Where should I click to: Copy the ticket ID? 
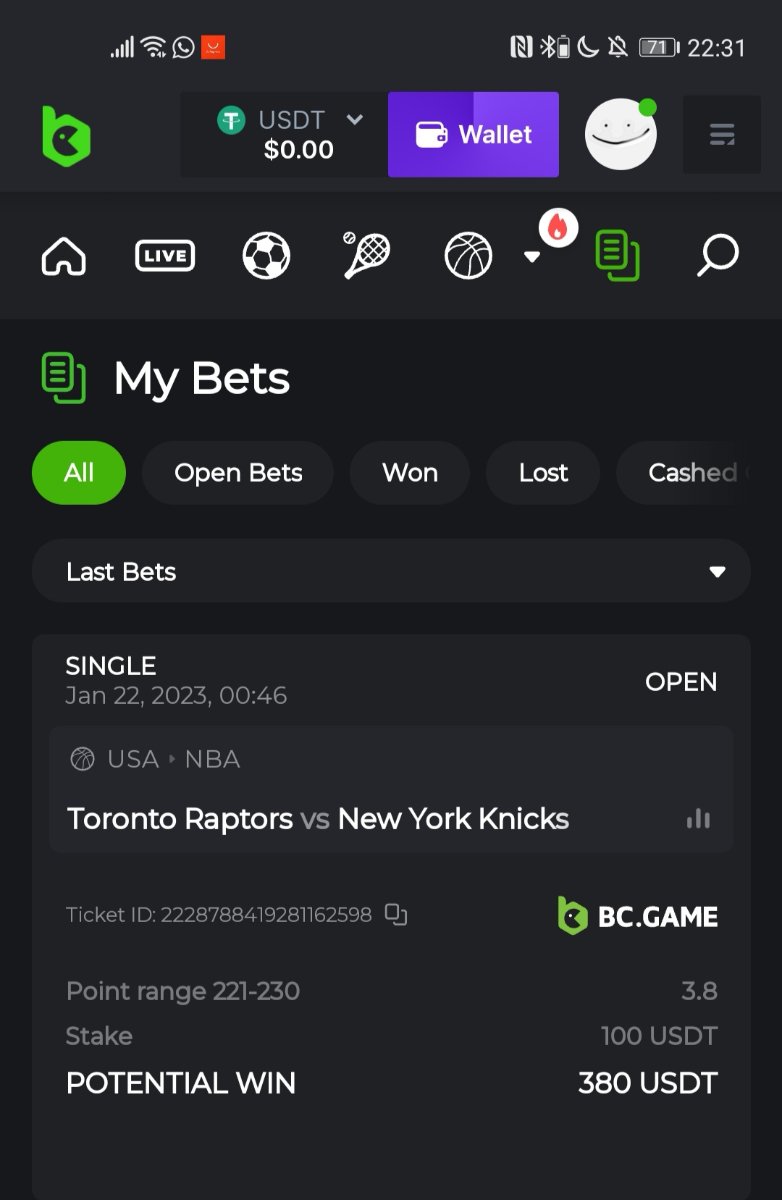pos(397,914)
